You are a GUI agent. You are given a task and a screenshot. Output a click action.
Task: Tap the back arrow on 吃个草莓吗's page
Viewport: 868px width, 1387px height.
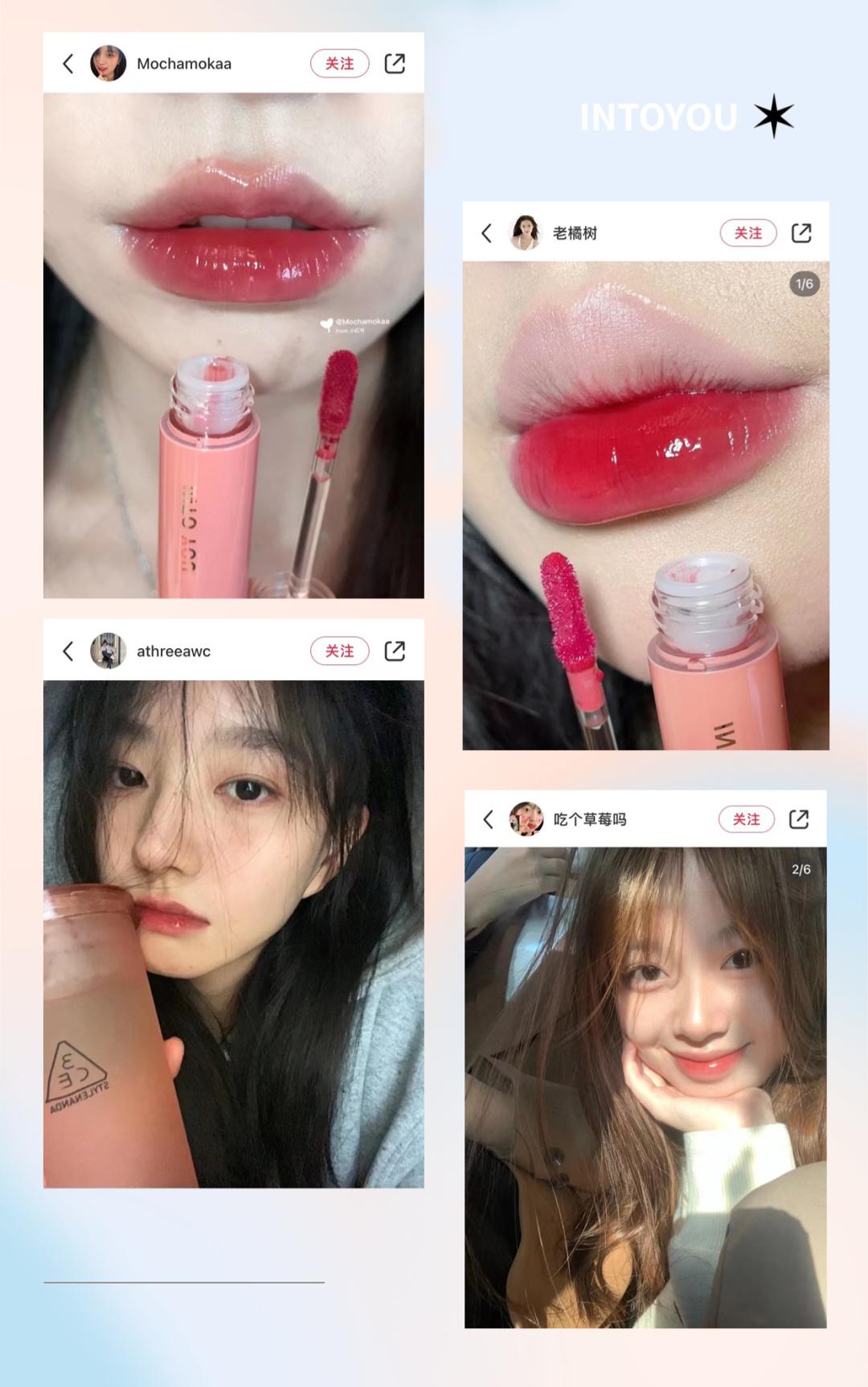(488, 819)
